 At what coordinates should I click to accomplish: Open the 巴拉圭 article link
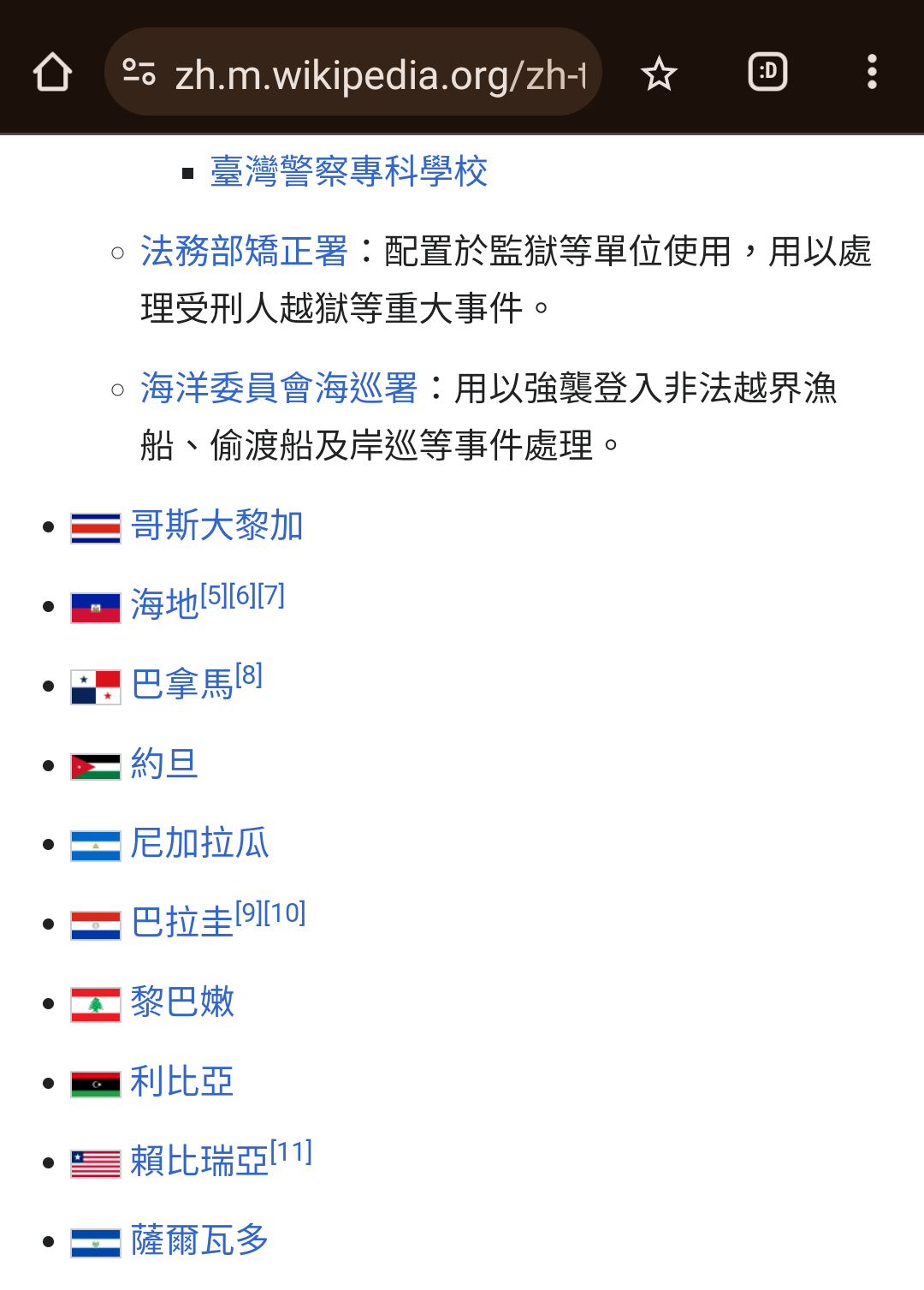pyautogui.click(x=182, y=923)
